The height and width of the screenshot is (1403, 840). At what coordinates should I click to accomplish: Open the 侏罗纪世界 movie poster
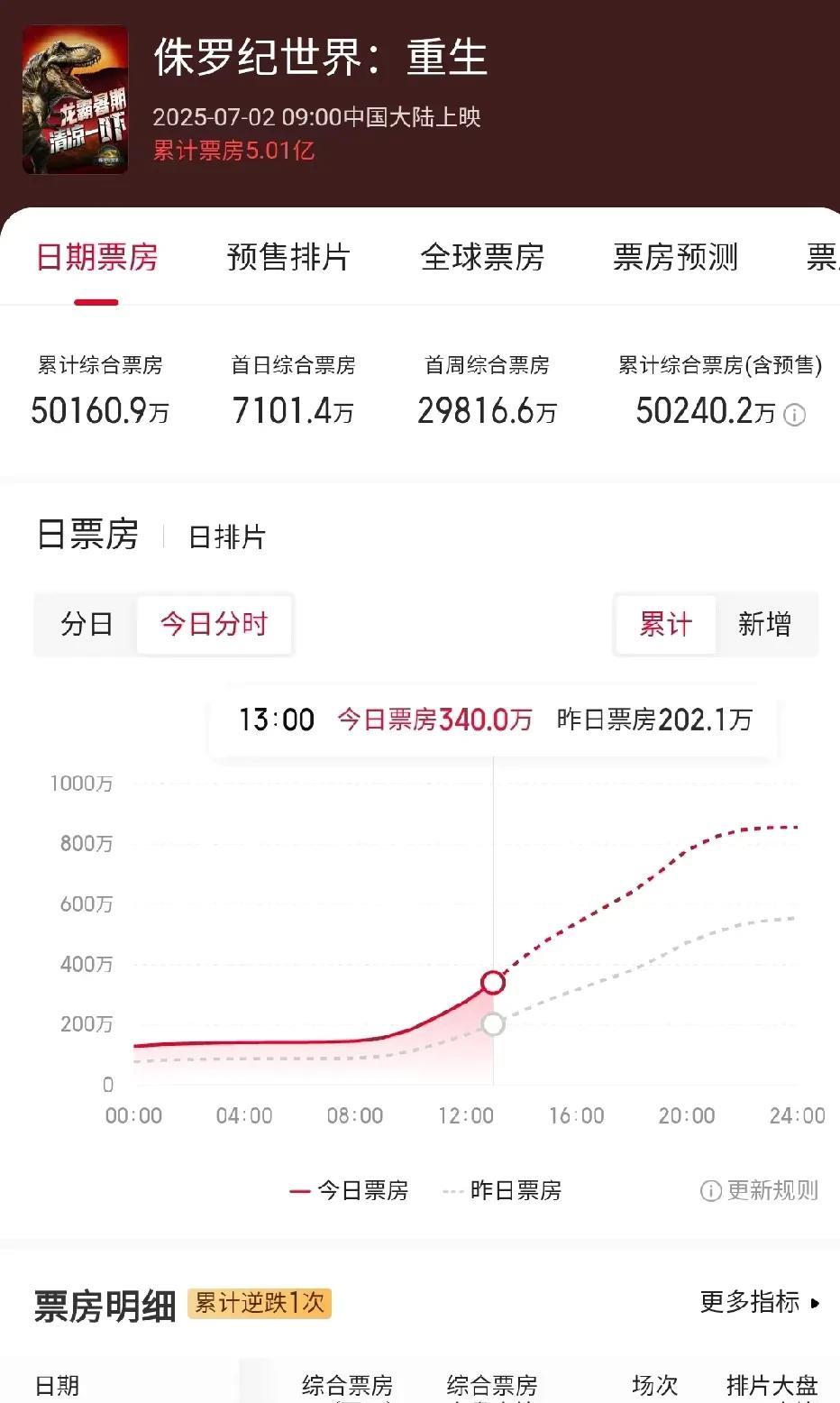[x=76, y=99]
